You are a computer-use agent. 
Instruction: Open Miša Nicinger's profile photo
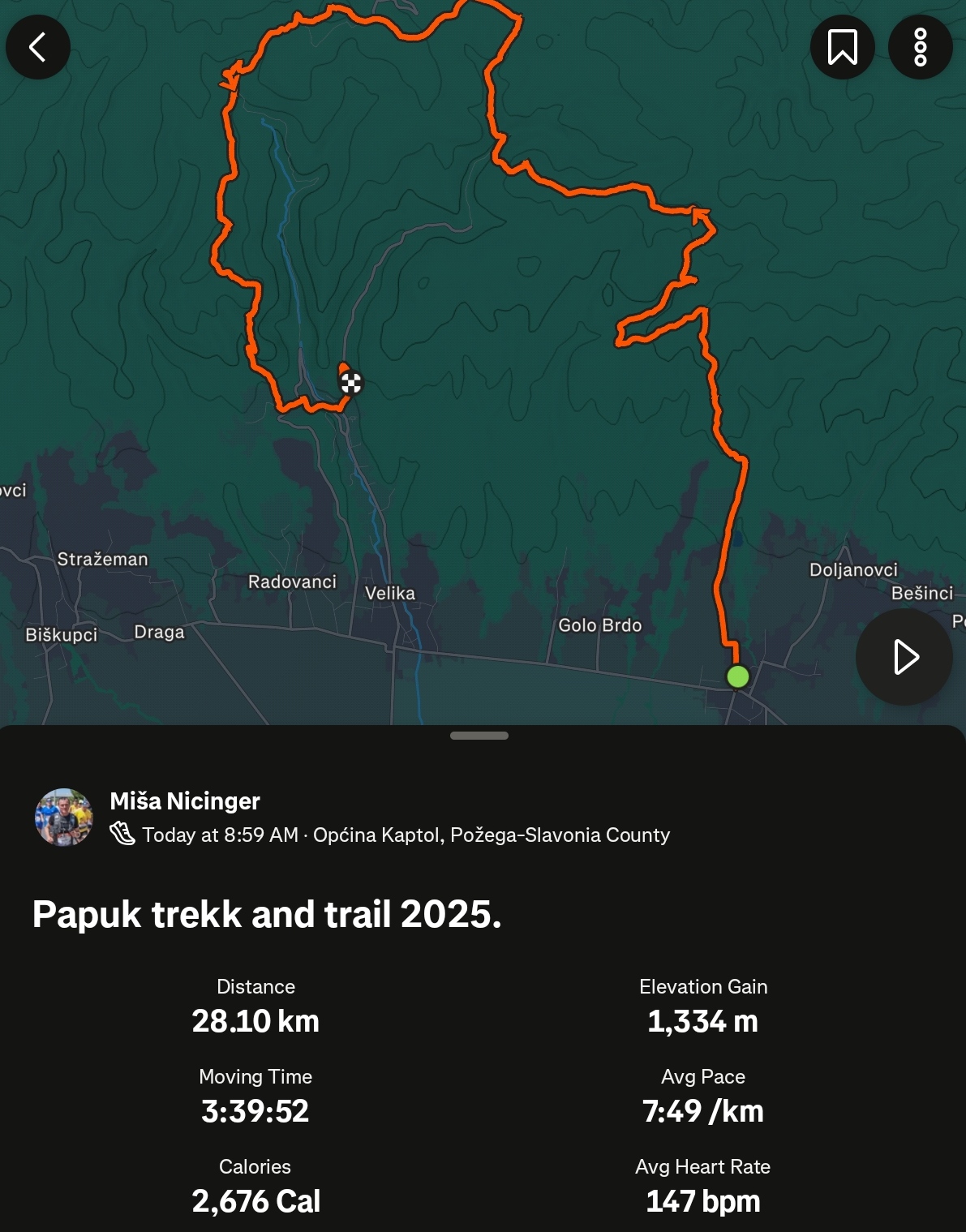tap(64, 817)
